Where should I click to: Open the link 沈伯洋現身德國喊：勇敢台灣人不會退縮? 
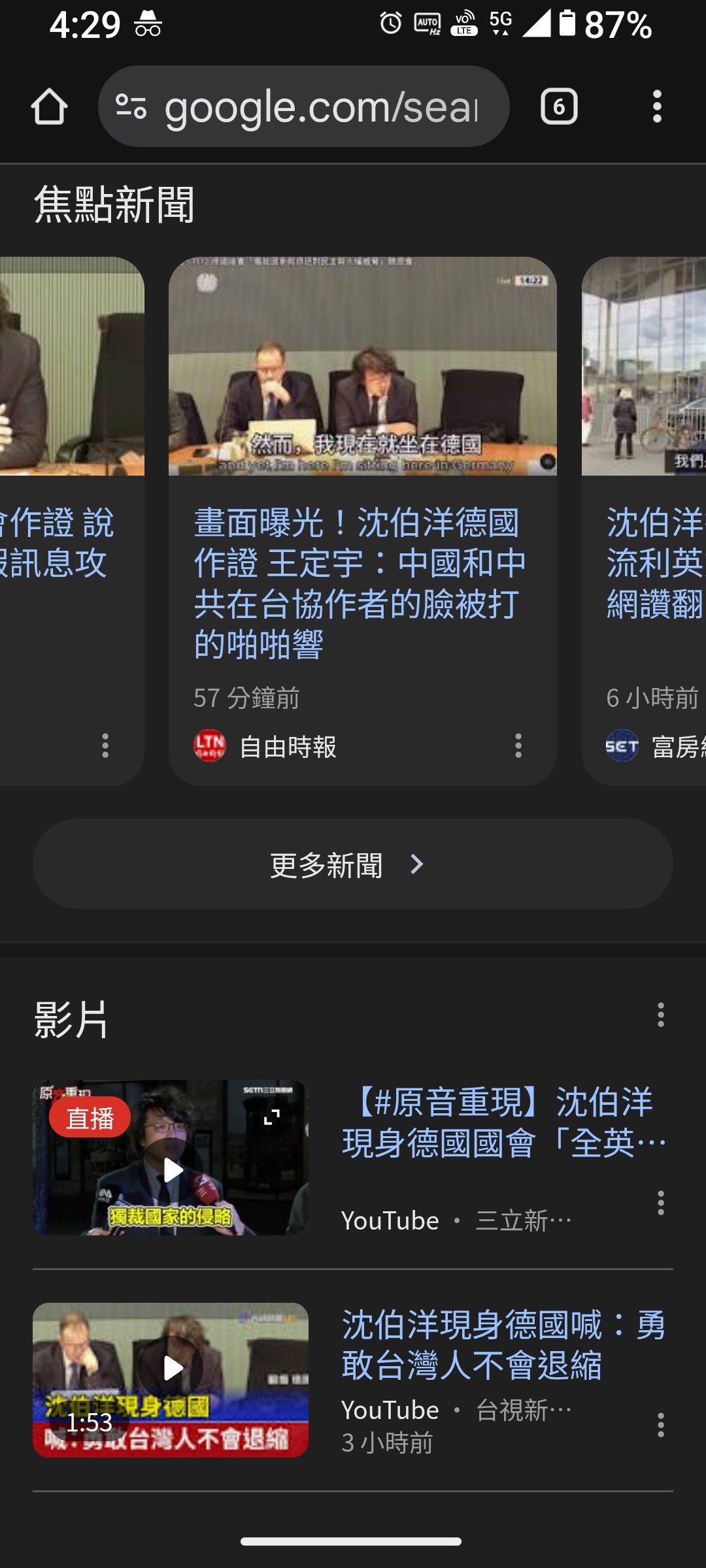(503, 1345)
